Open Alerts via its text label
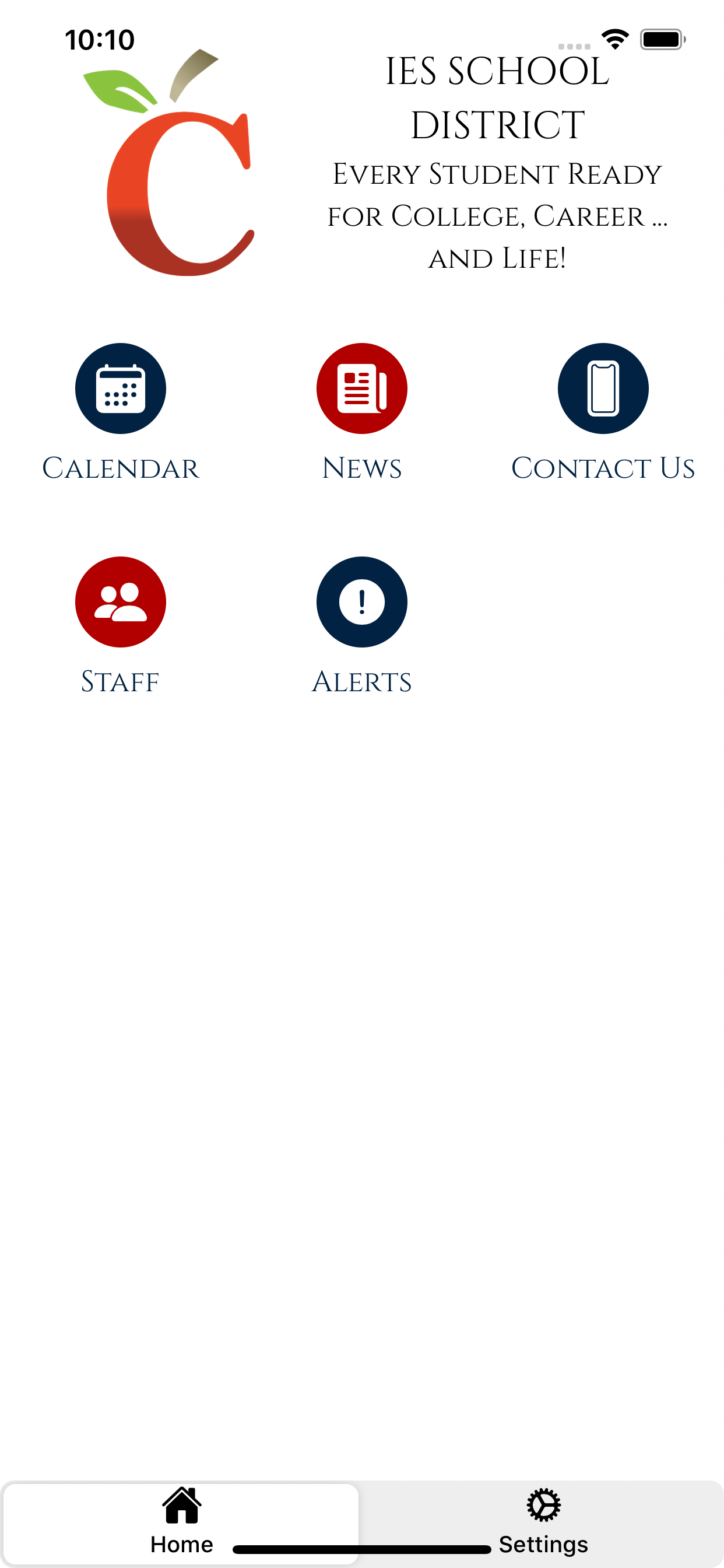Screen dimensions: 724x1568 pos(361,681)
